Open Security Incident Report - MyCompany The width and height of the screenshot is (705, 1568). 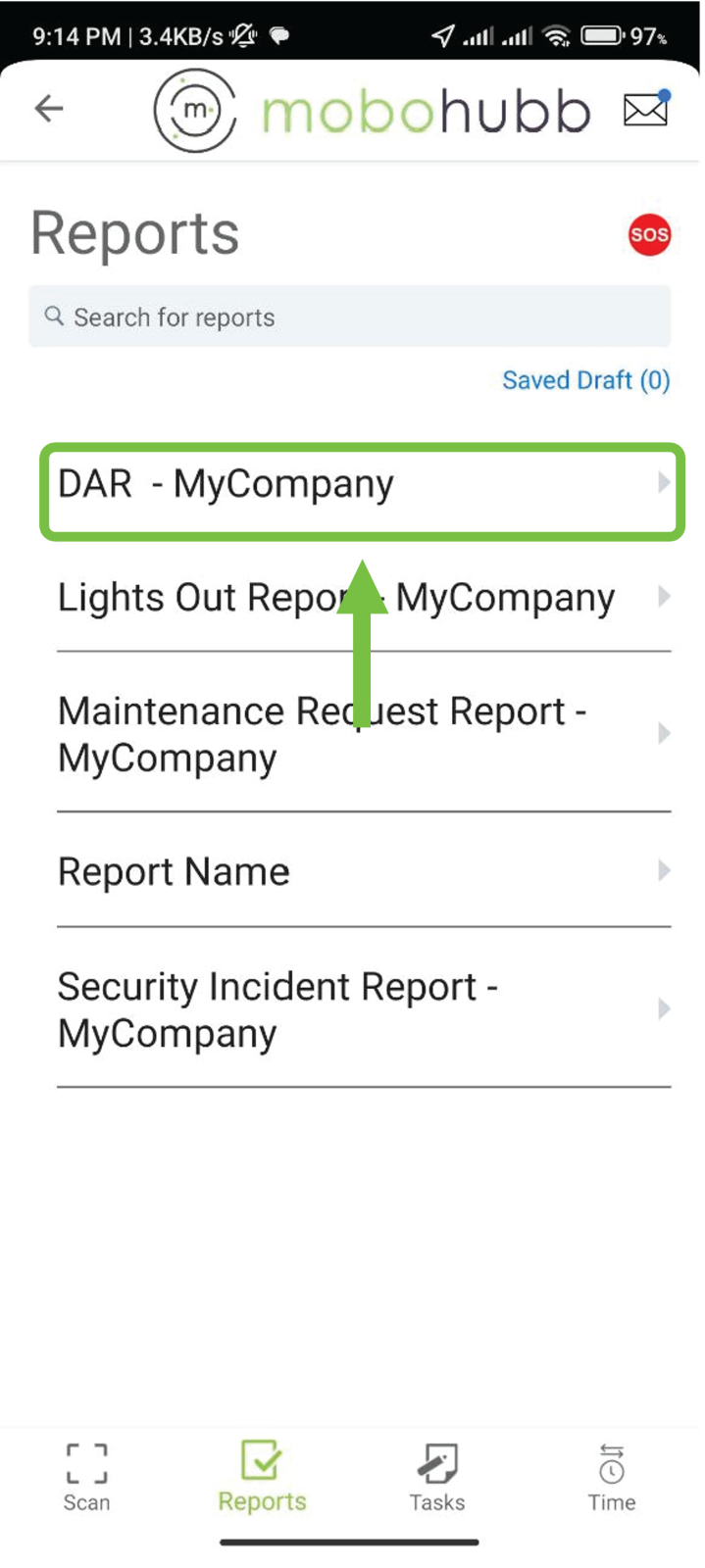[x=361, y=1009]
